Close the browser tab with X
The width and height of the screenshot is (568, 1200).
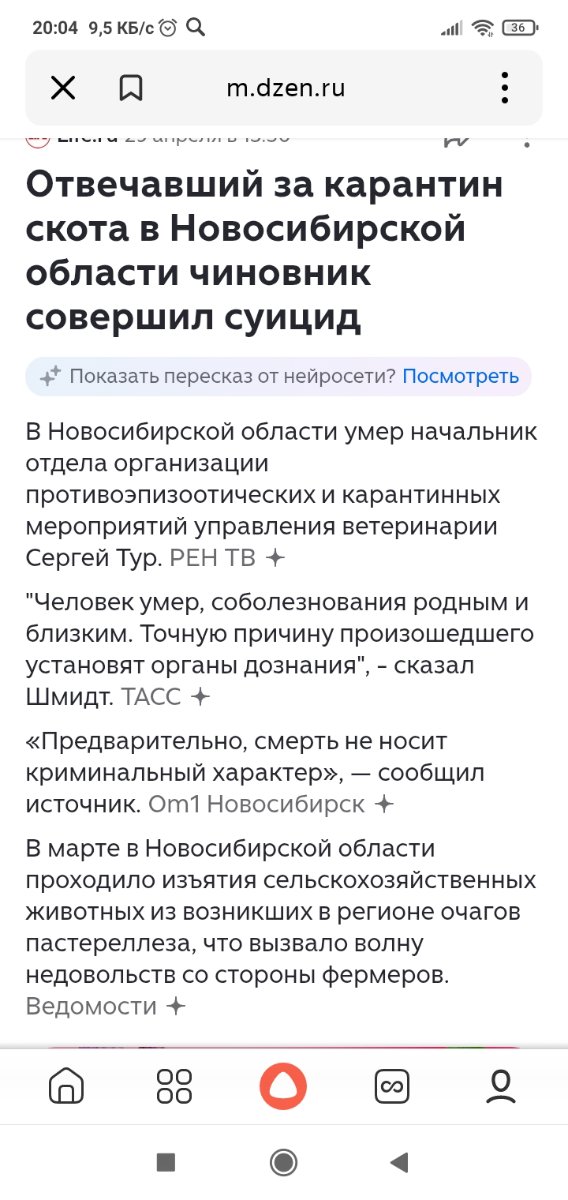(63, 88)
